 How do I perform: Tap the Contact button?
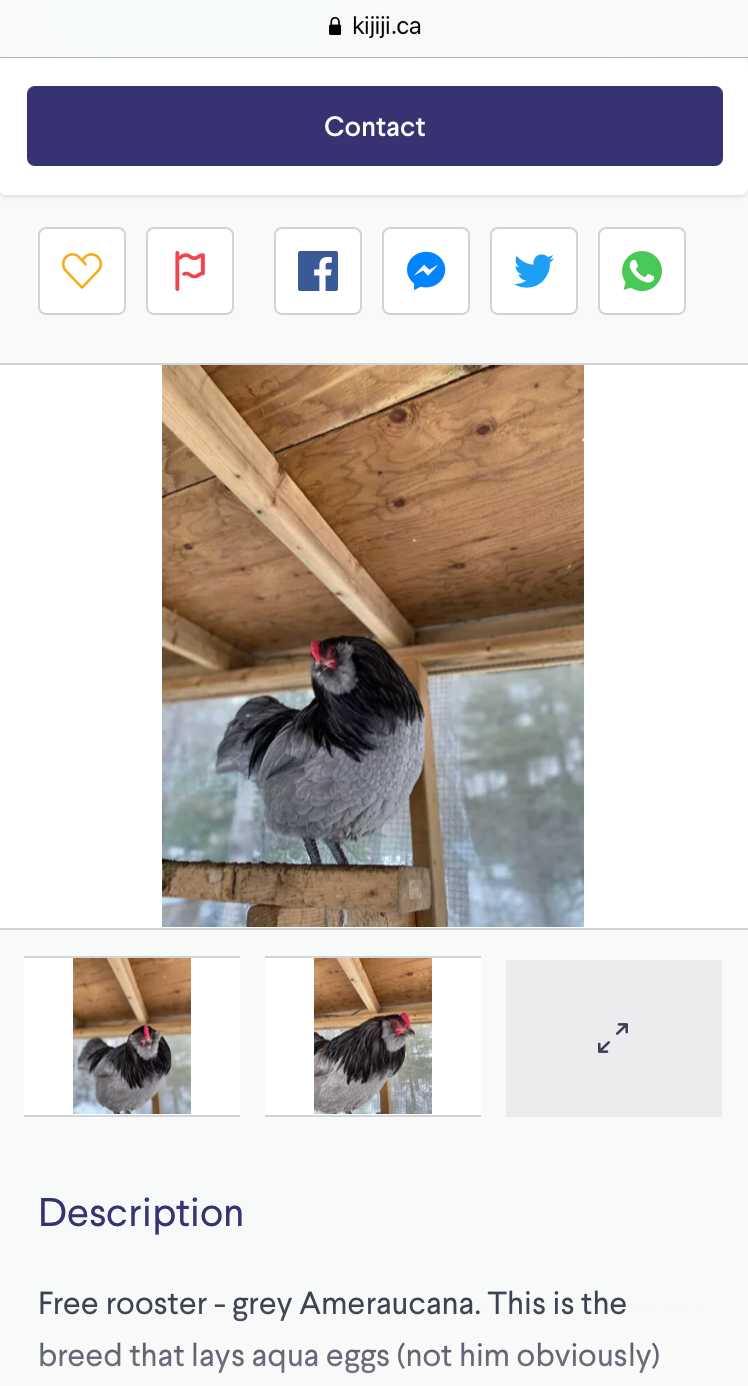coord(374,126)
